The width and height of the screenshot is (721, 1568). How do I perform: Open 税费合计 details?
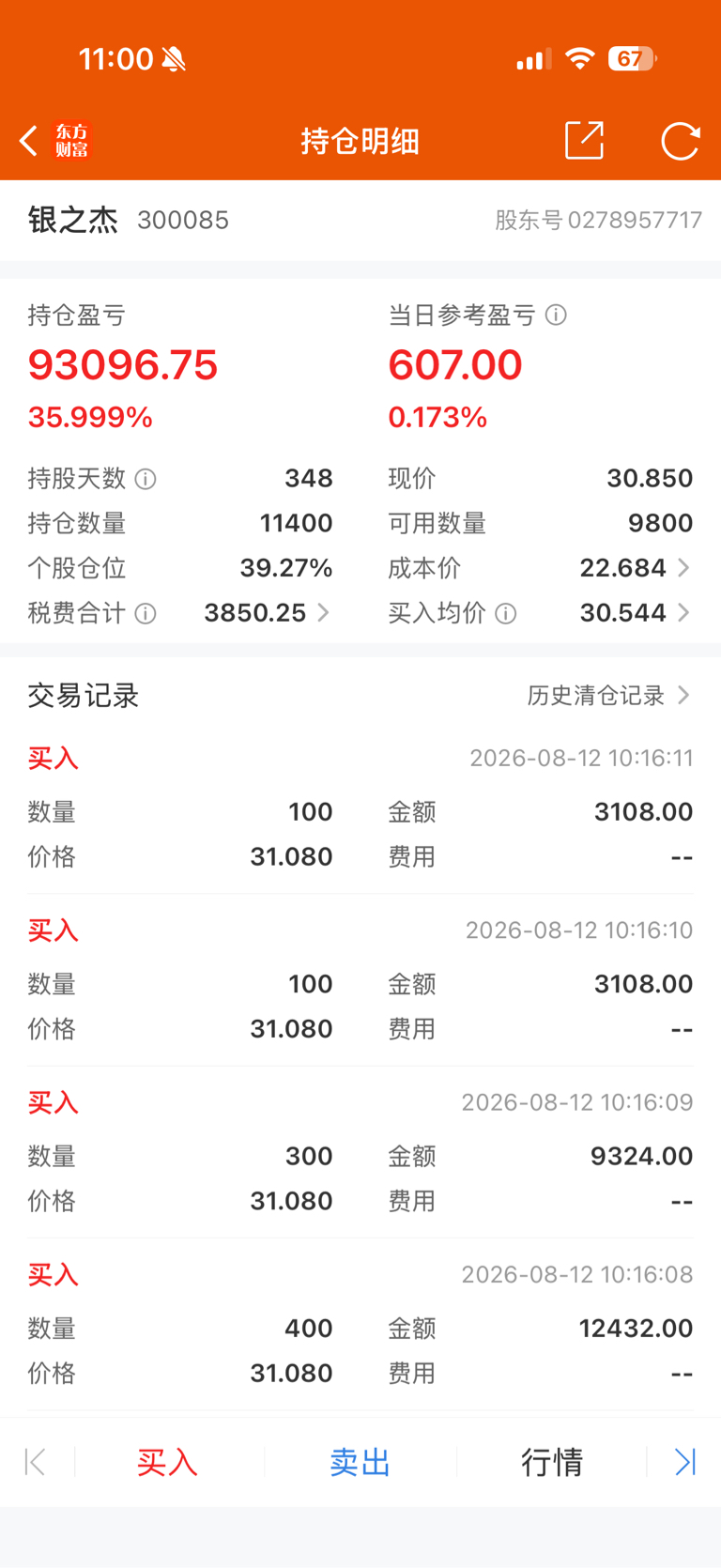268,613
